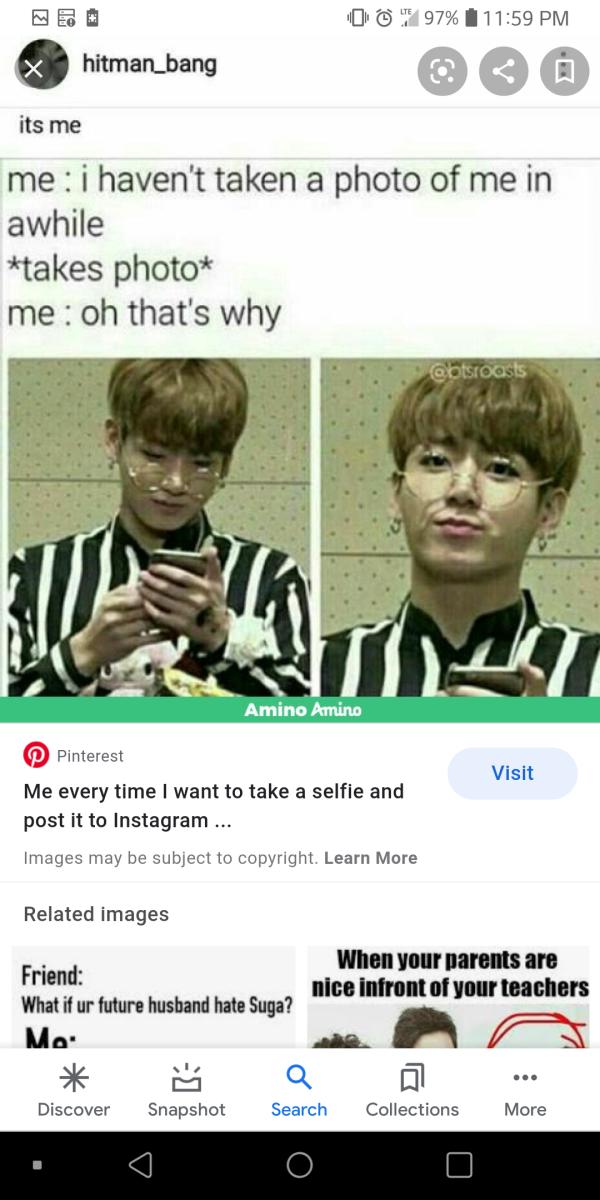Image resolution: width=600 pixels, height=1200 pixels.
Task: Open the Pinterest page title link
Action: pyautogui.click(x=214, y=805)
